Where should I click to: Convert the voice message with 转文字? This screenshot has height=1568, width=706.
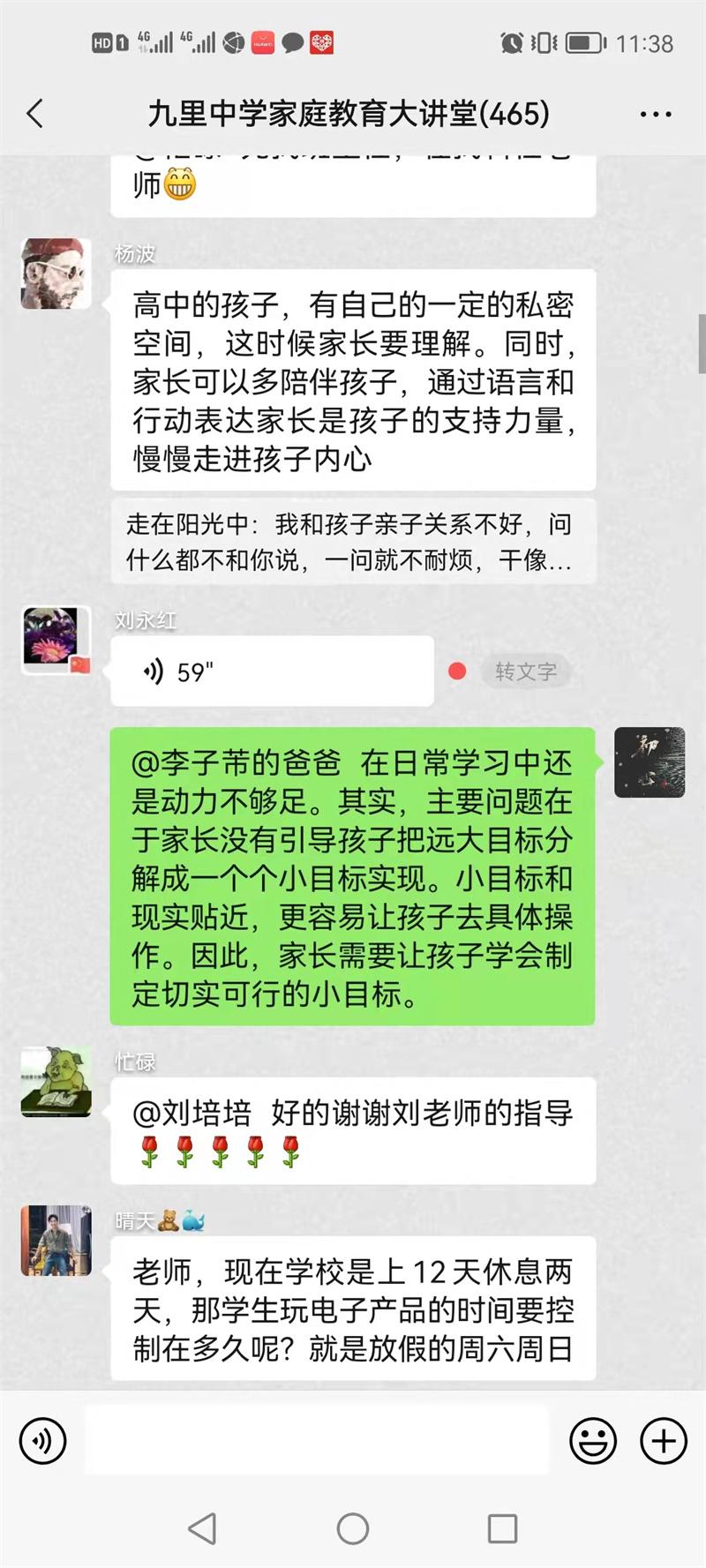pyautogui.click(x=525, y=671)
